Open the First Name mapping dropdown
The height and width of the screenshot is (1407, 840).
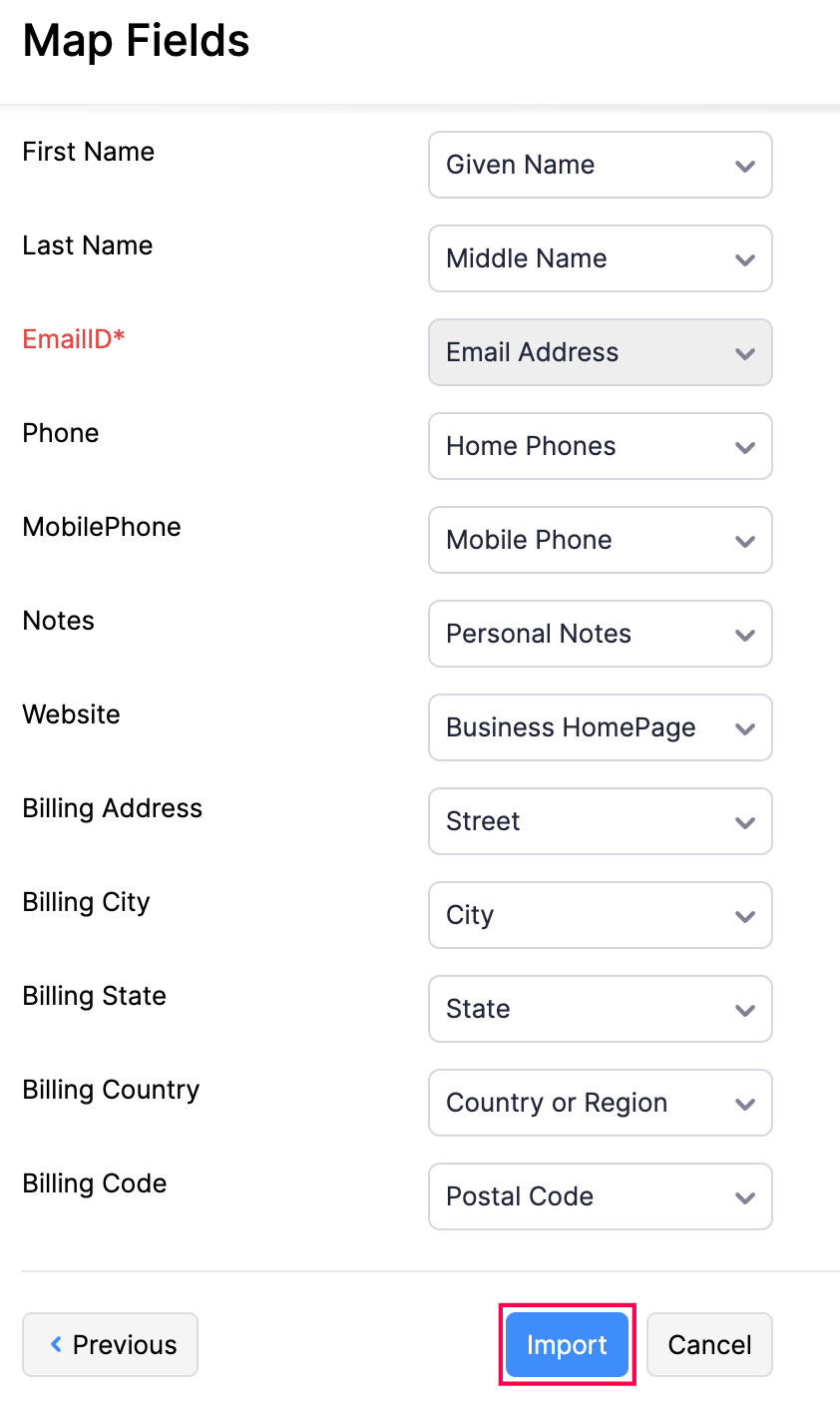600,165
